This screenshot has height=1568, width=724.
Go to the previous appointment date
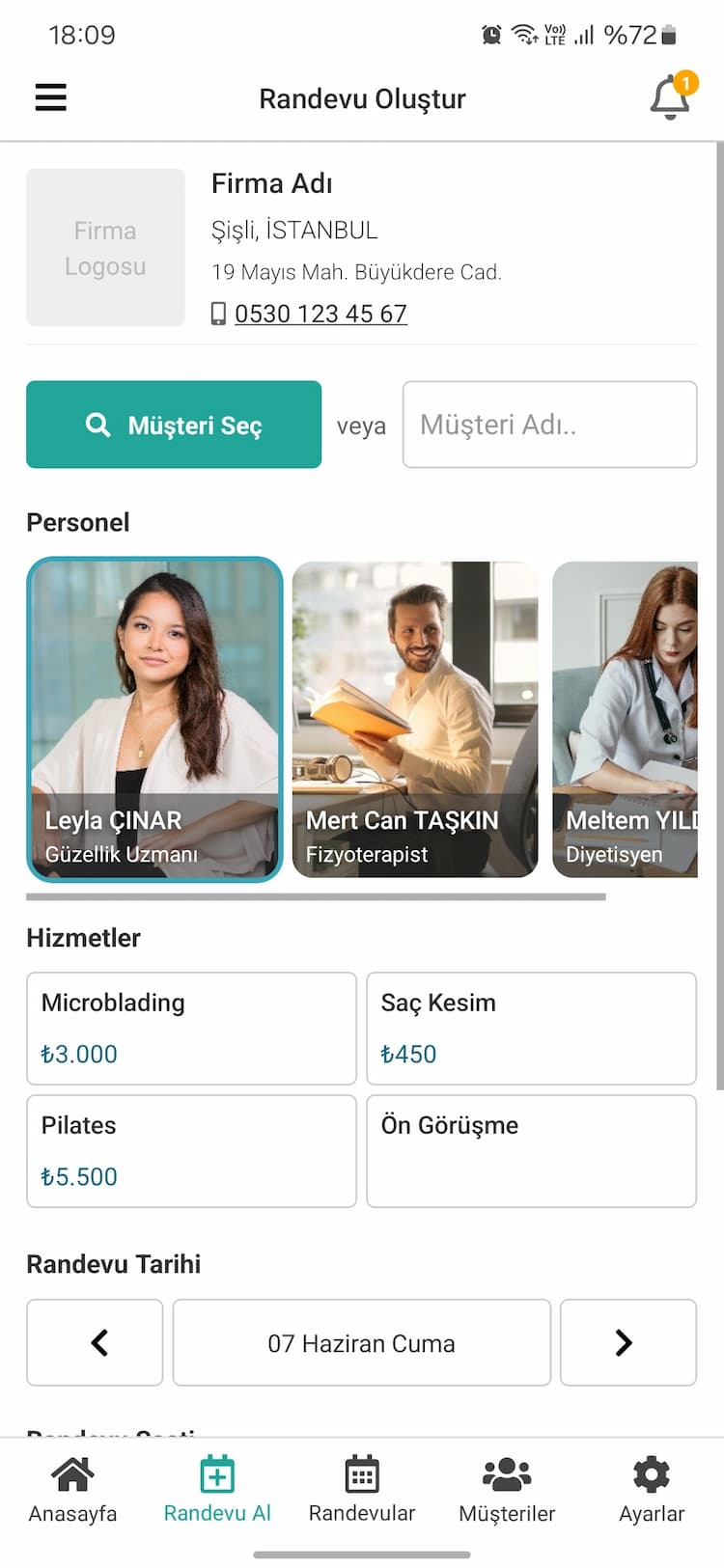click(95, 1342)
